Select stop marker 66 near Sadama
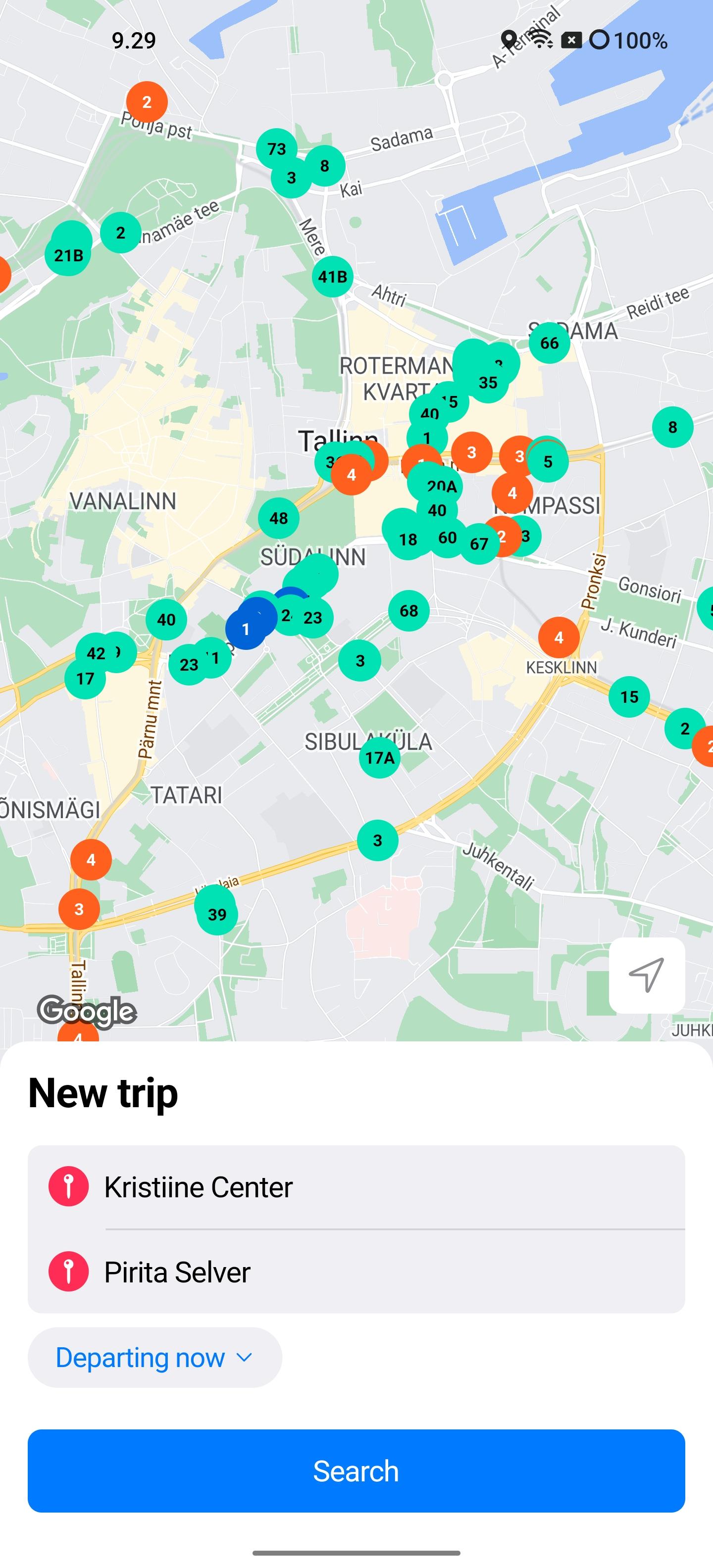Viewport: 713px width, 1568px height. [x=549, y=343]
